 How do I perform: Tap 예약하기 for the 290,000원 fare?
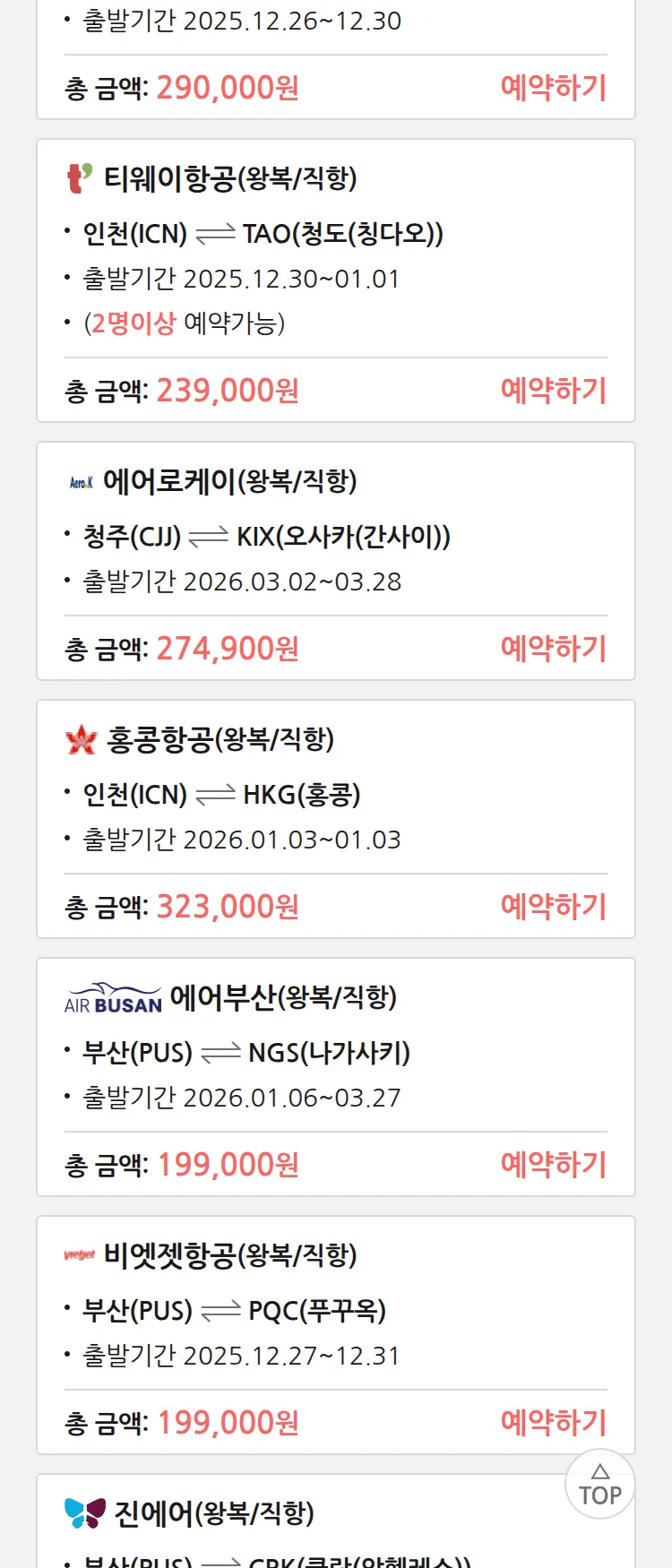point(553,88)
